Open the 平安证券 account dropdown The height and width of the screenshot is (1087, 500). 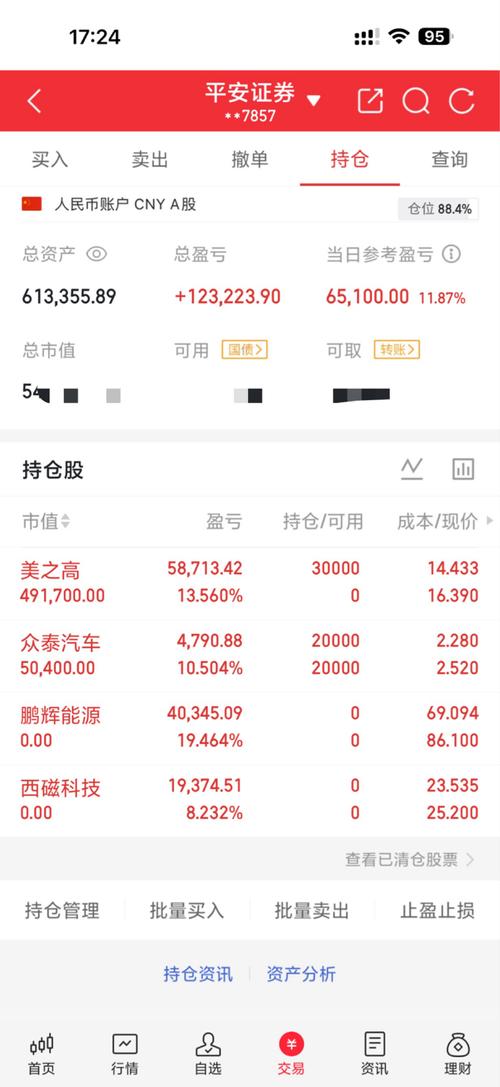click(x=263, y=101)
